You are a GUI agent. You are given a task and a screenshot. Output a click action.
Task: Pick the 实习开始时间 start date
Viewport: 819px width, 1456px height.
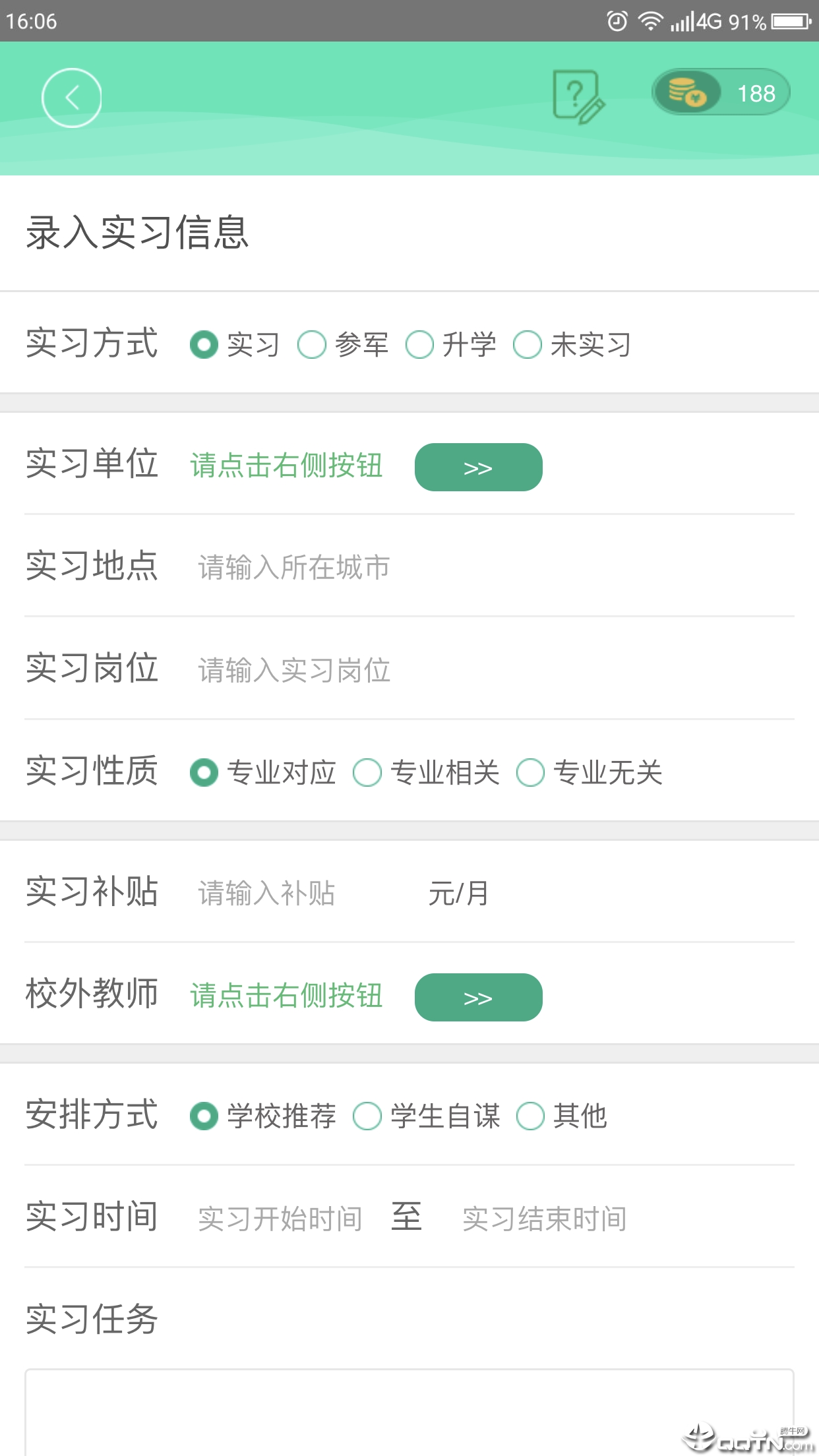click(x=280, y=1219)
